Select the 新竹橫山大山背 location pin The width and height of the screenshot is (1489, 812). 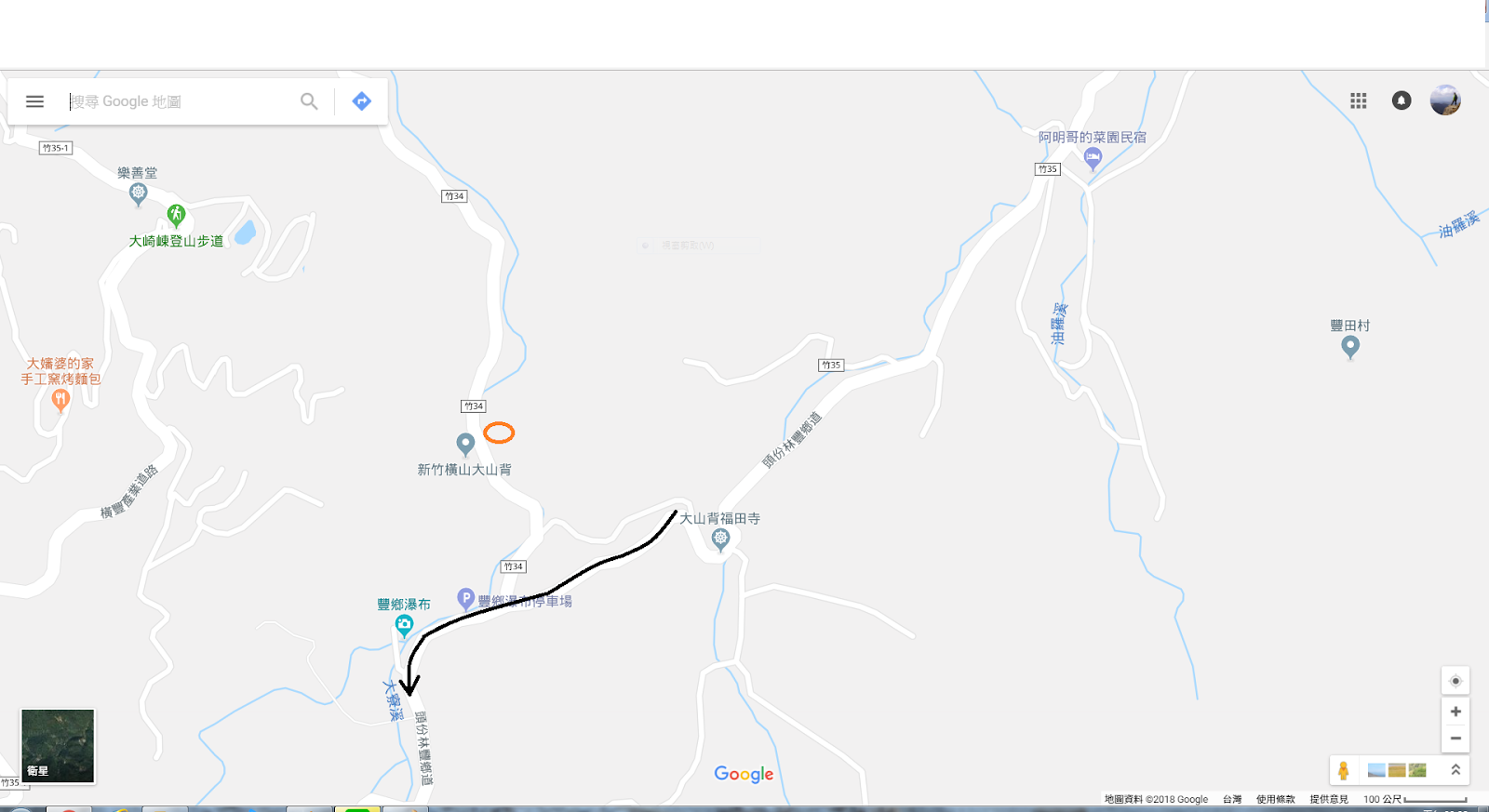pos(465,444)
